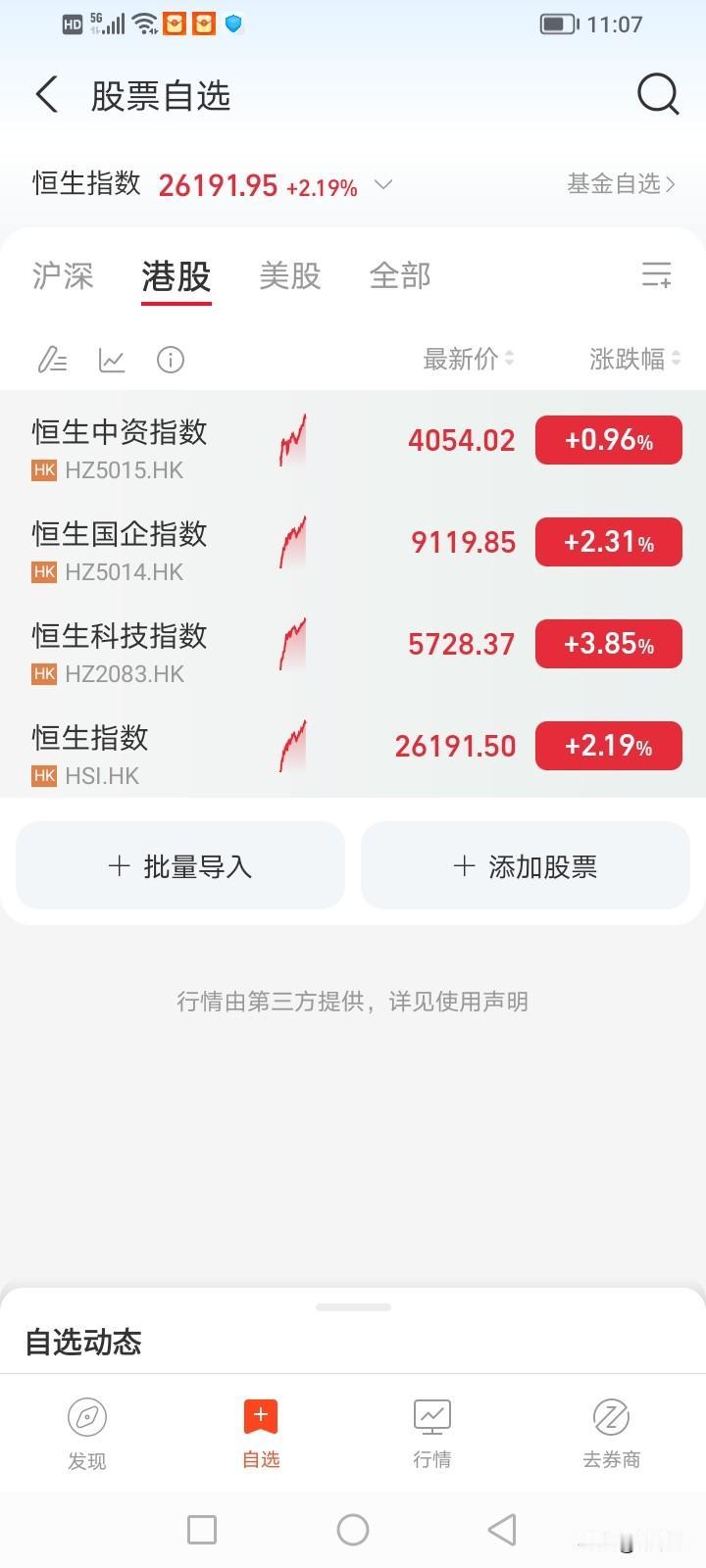Switch to the 美股 tab
The width and height of the screenshot is (706, 1568).
[290, 275]
